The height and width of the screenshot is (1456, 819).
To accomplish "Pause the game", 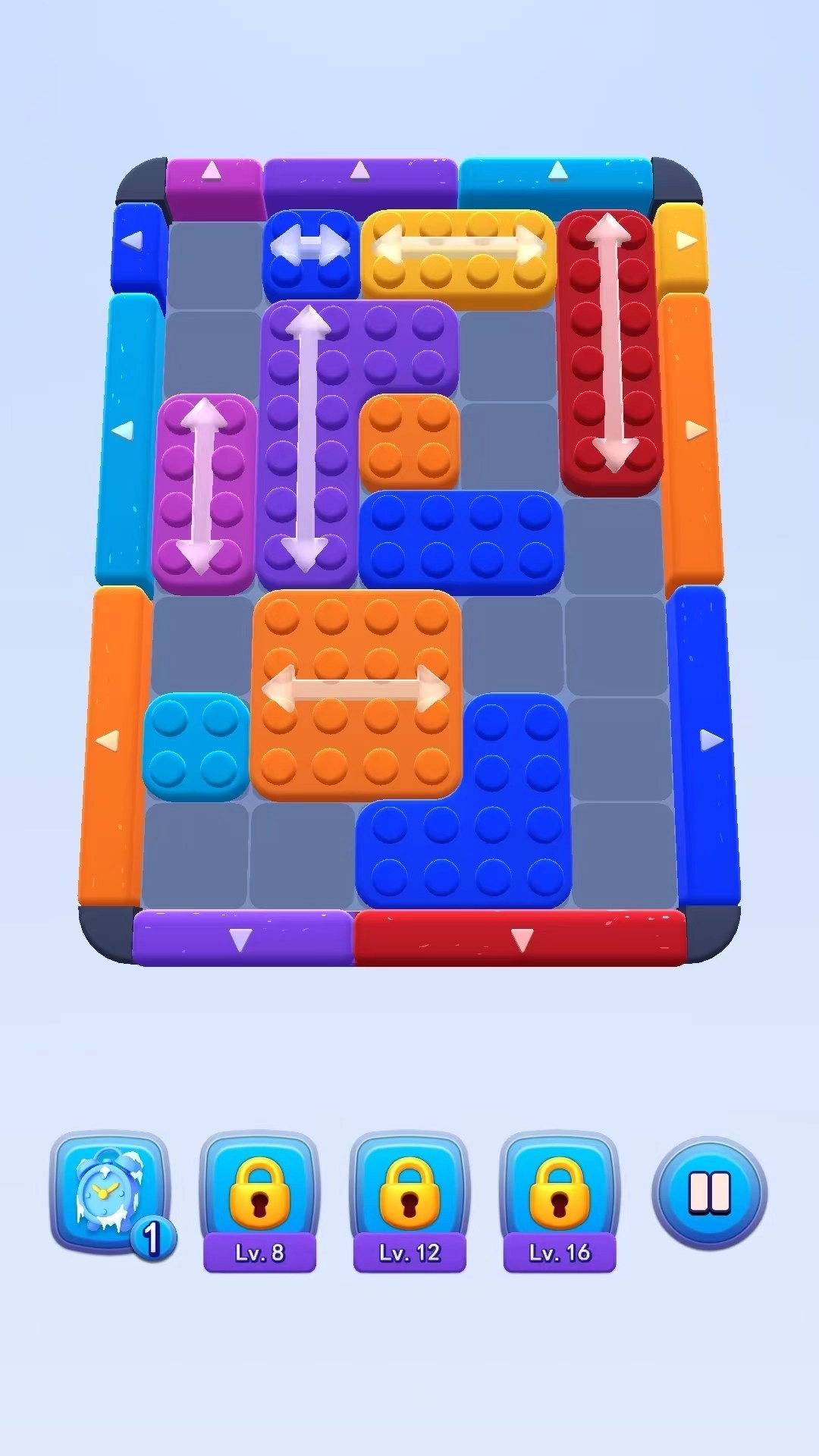I will [x=709, y=1193].
